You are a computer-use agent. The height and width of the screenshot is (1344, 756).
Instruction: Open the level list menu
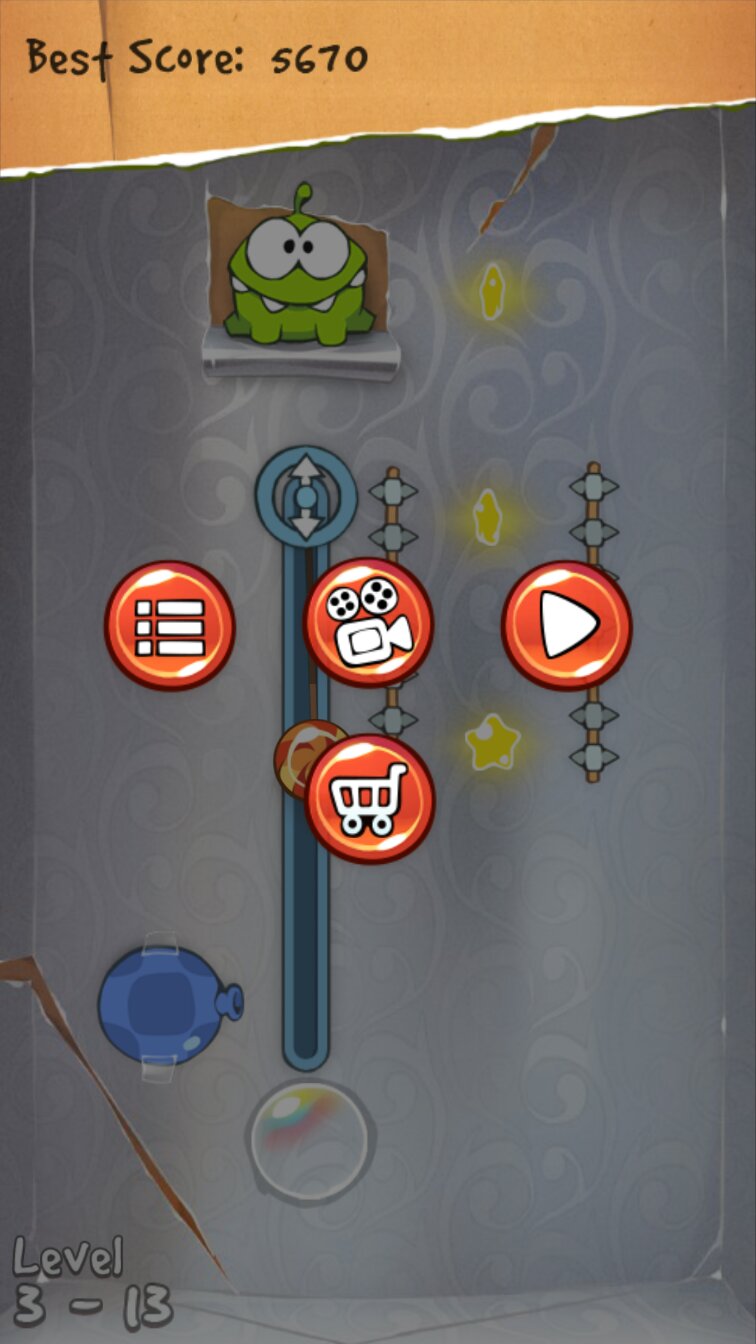(170, 625)
